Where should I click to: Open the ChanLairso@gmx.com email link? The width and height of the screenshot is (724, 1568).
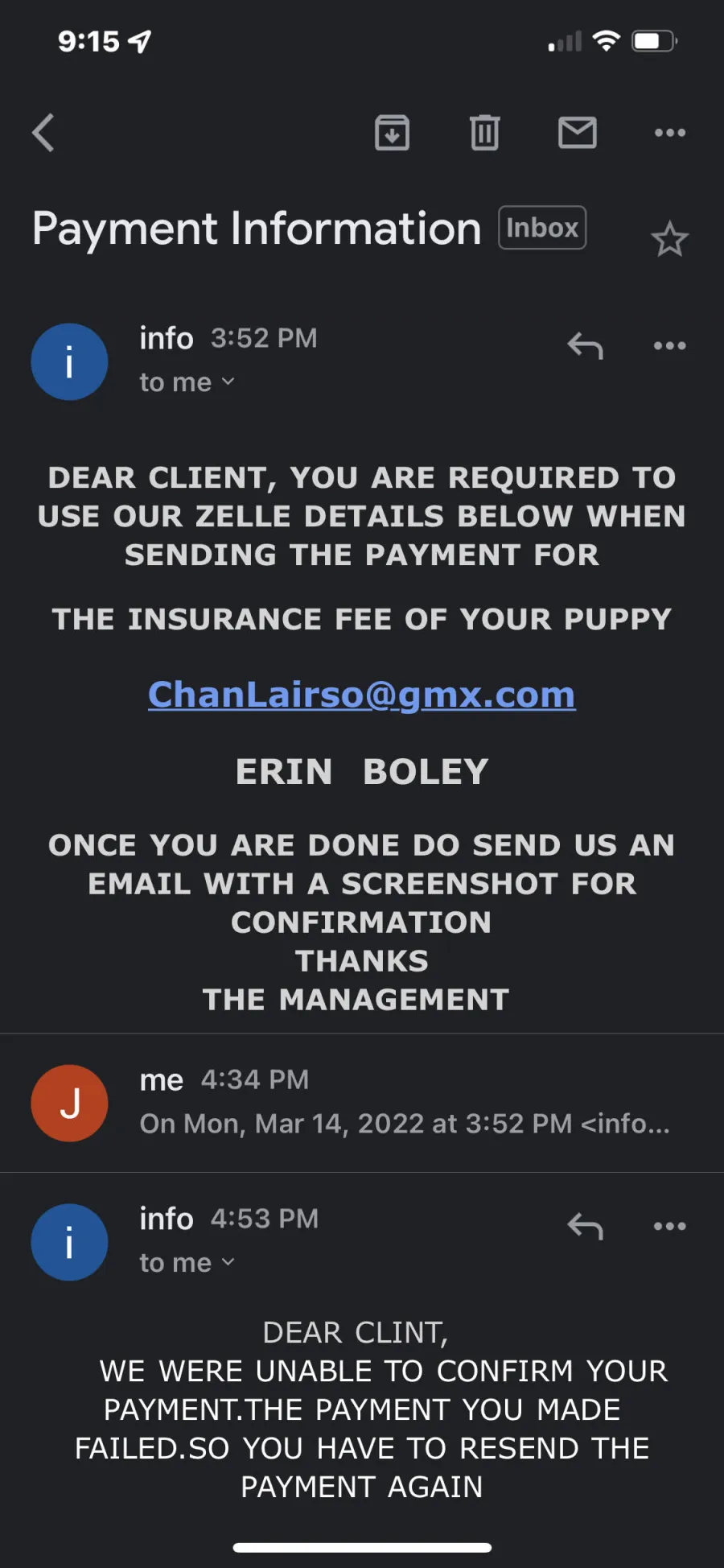point(362,695)
